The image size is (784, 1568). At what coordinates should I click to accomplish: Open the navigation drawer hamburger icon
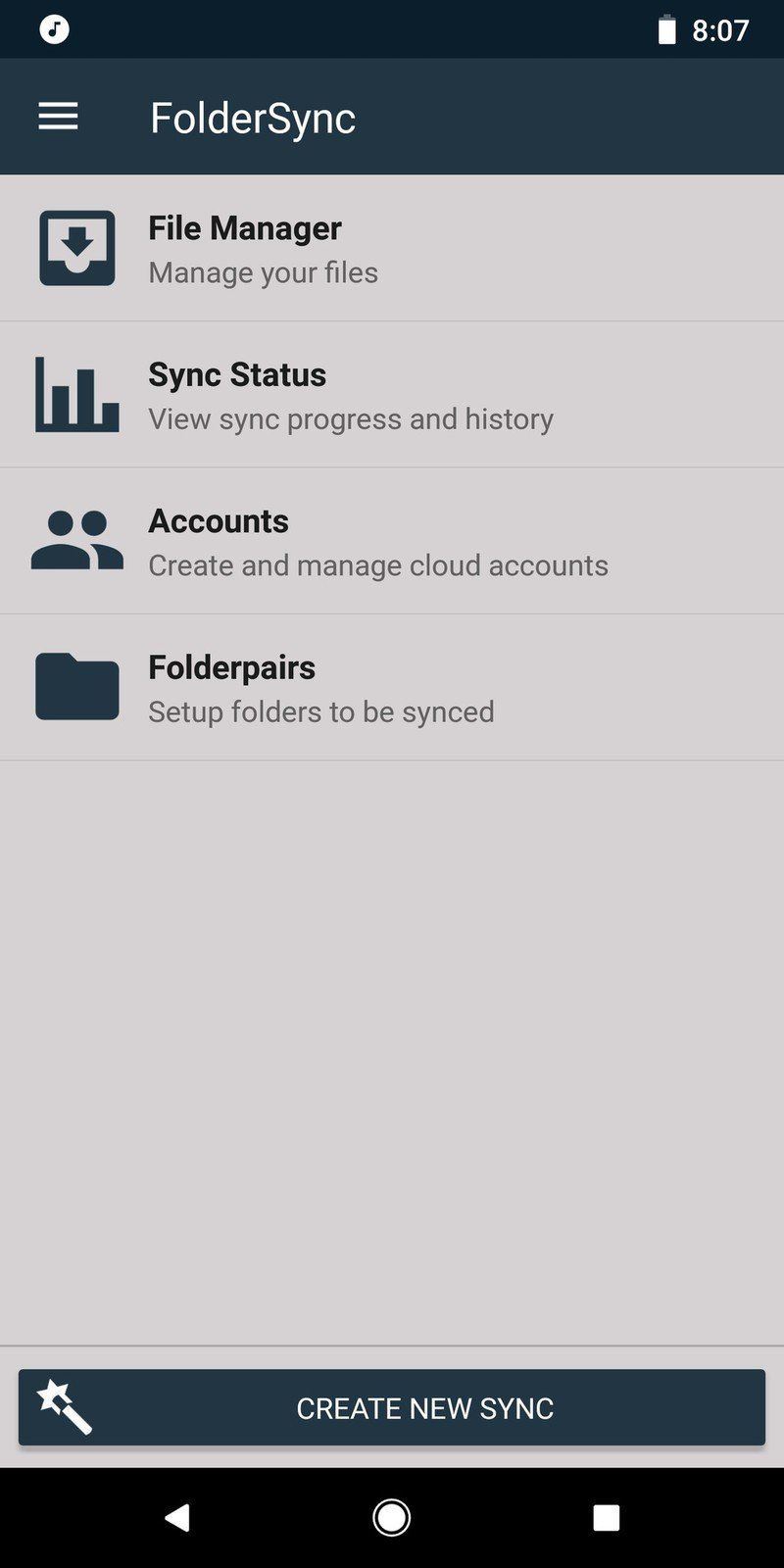tap(58, 116)
